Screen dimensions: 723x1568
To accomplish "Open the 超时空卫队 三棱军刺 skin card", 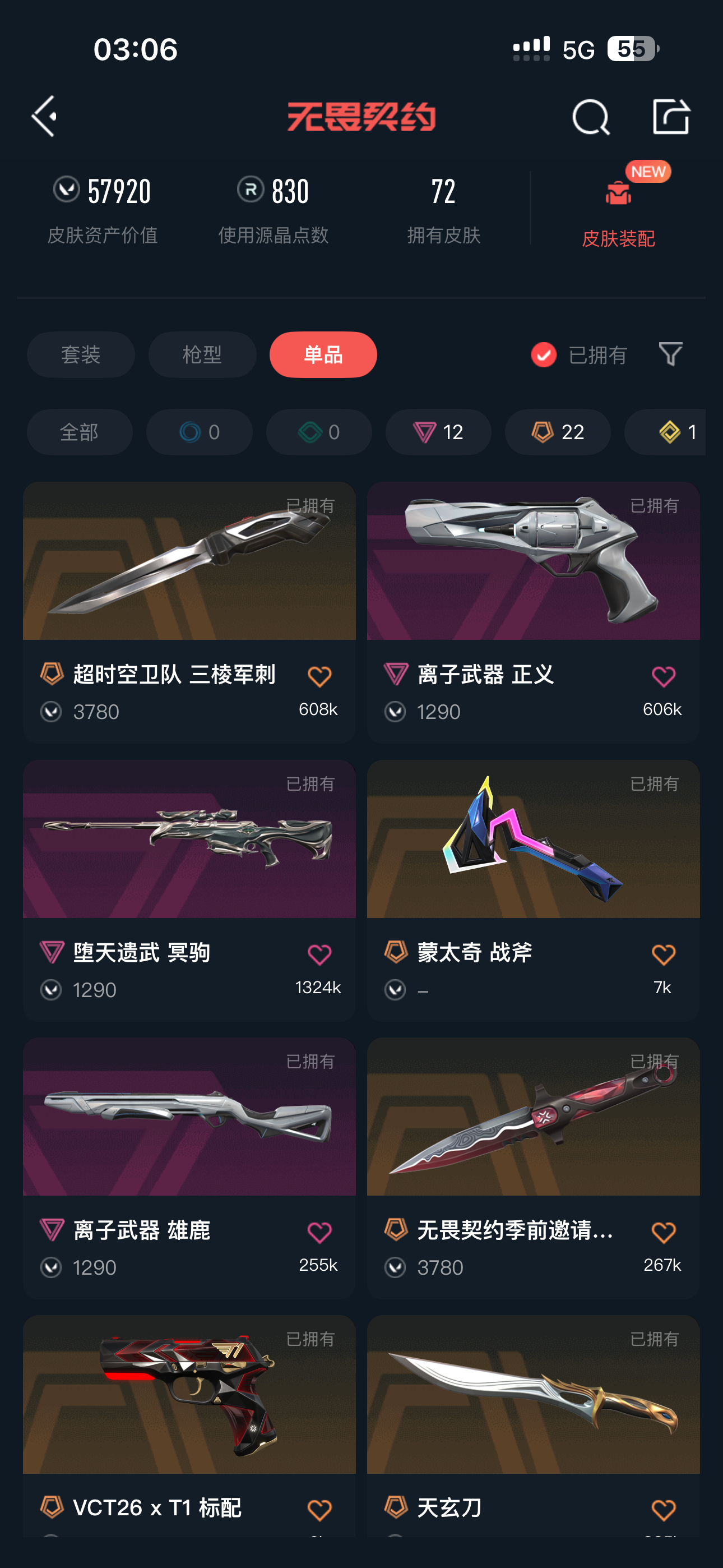I will coord(189,584).
